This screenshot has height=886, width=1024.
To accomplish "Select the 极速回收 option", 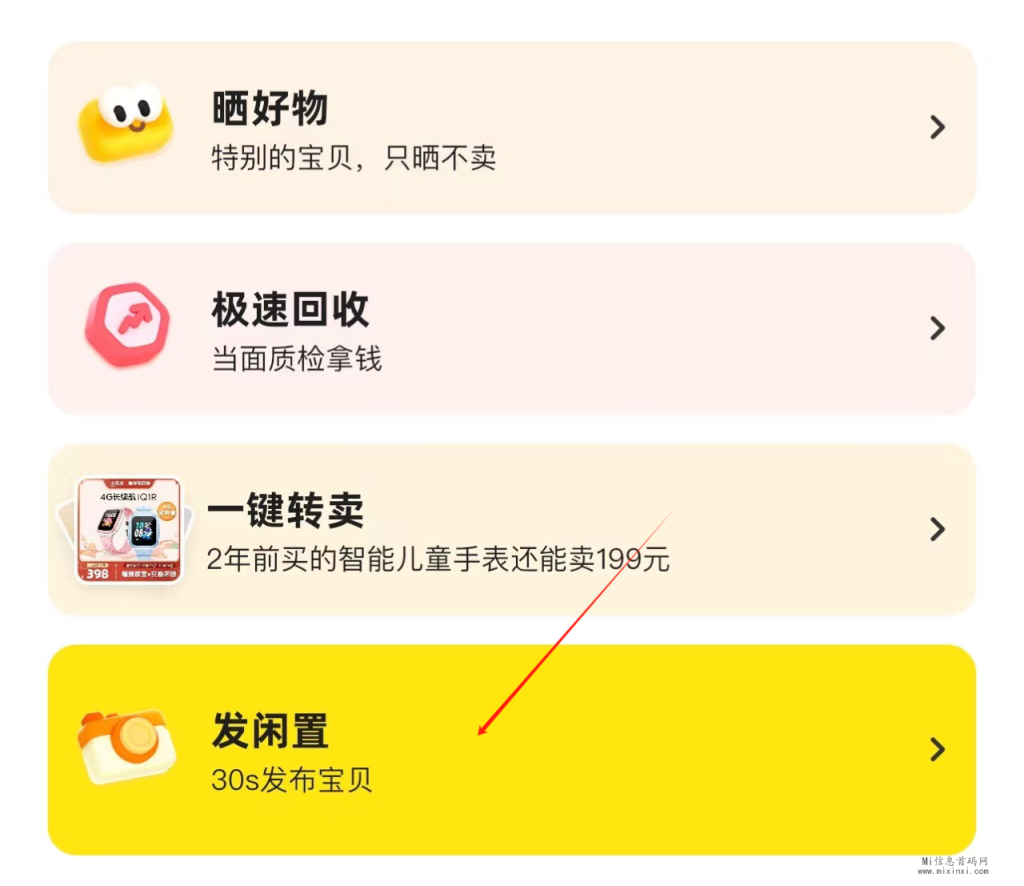I will (511, 328).
